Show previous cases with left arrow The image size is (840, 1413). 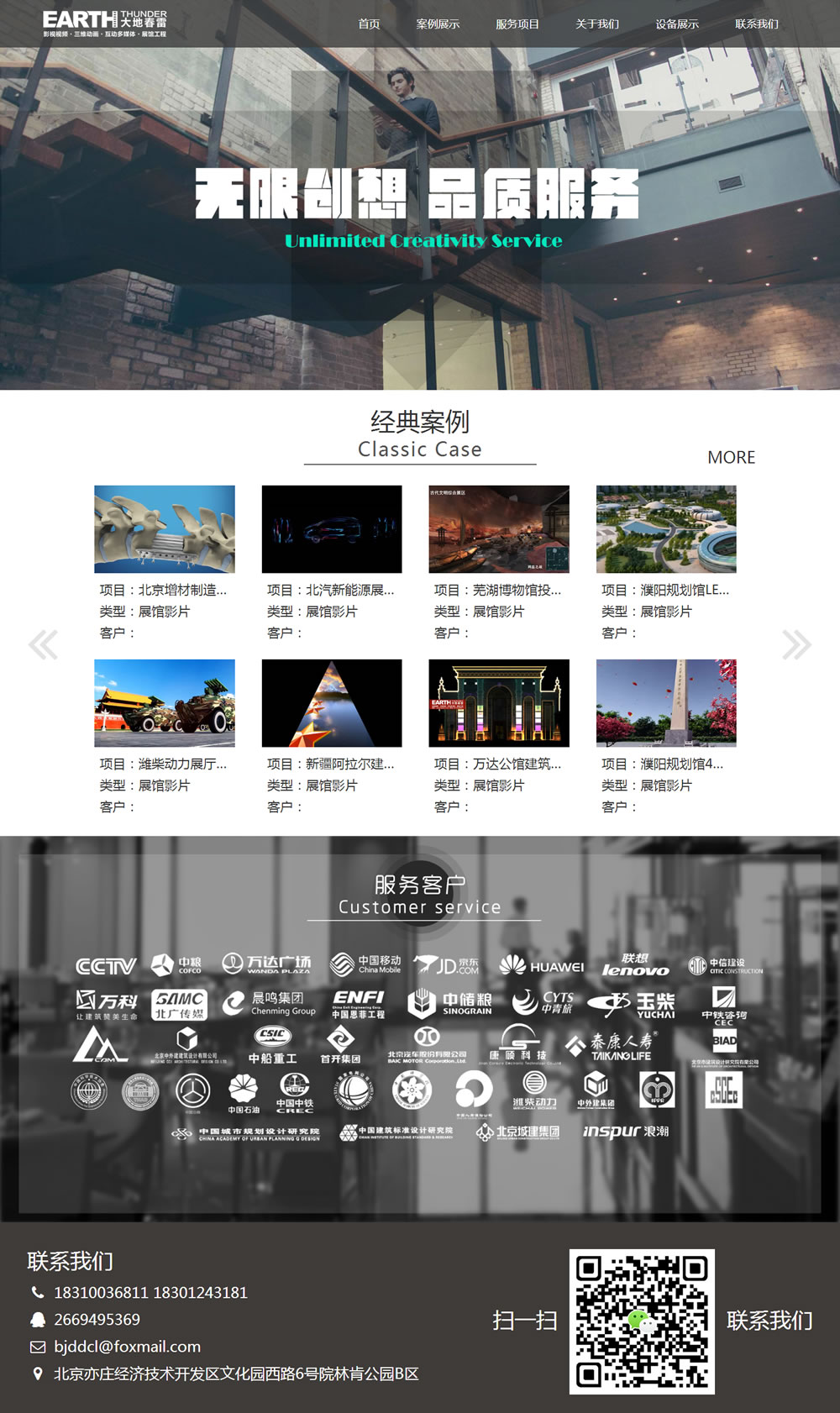(43, 644)
